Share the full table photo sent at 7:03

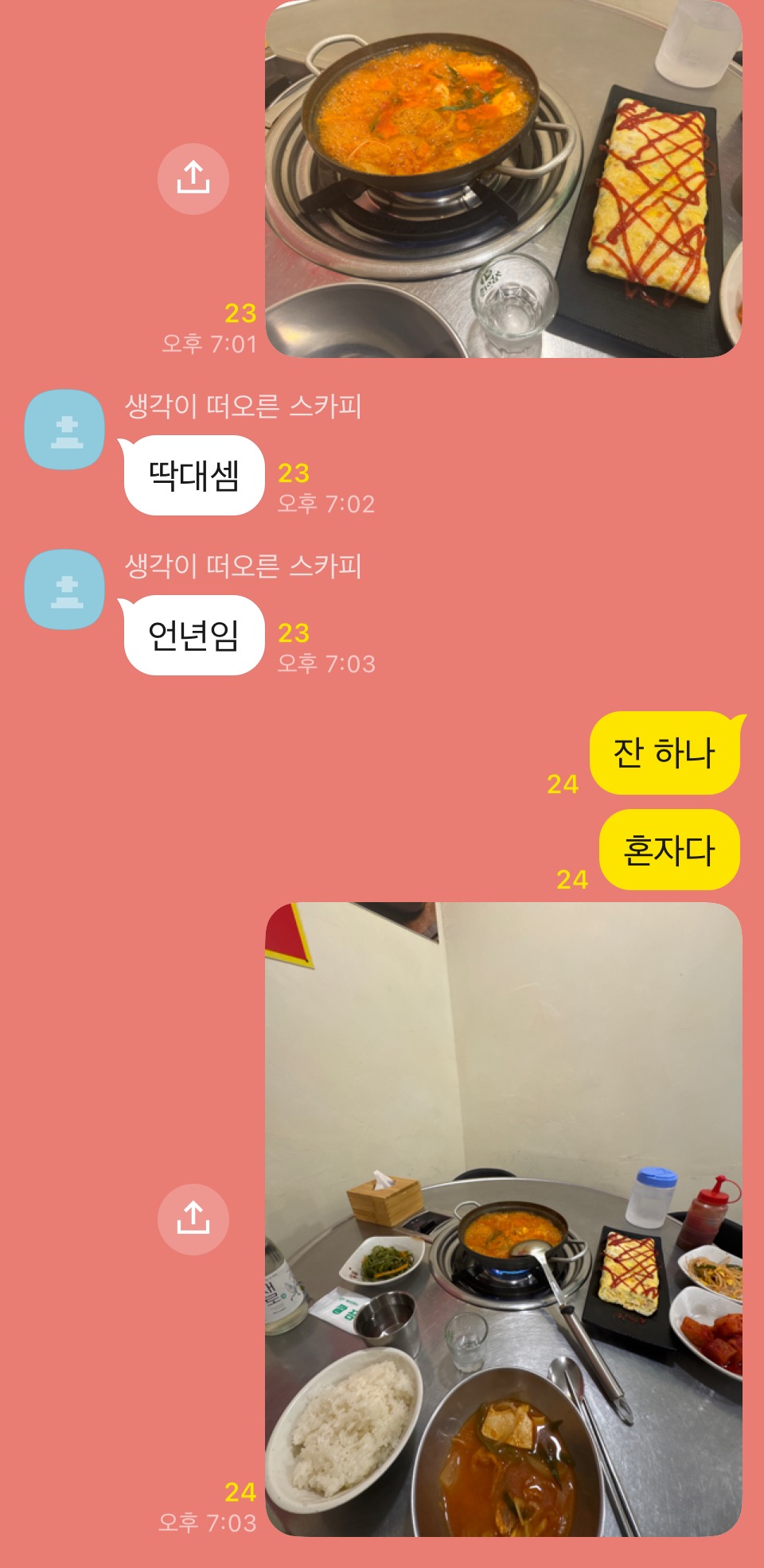(193, 1219)
